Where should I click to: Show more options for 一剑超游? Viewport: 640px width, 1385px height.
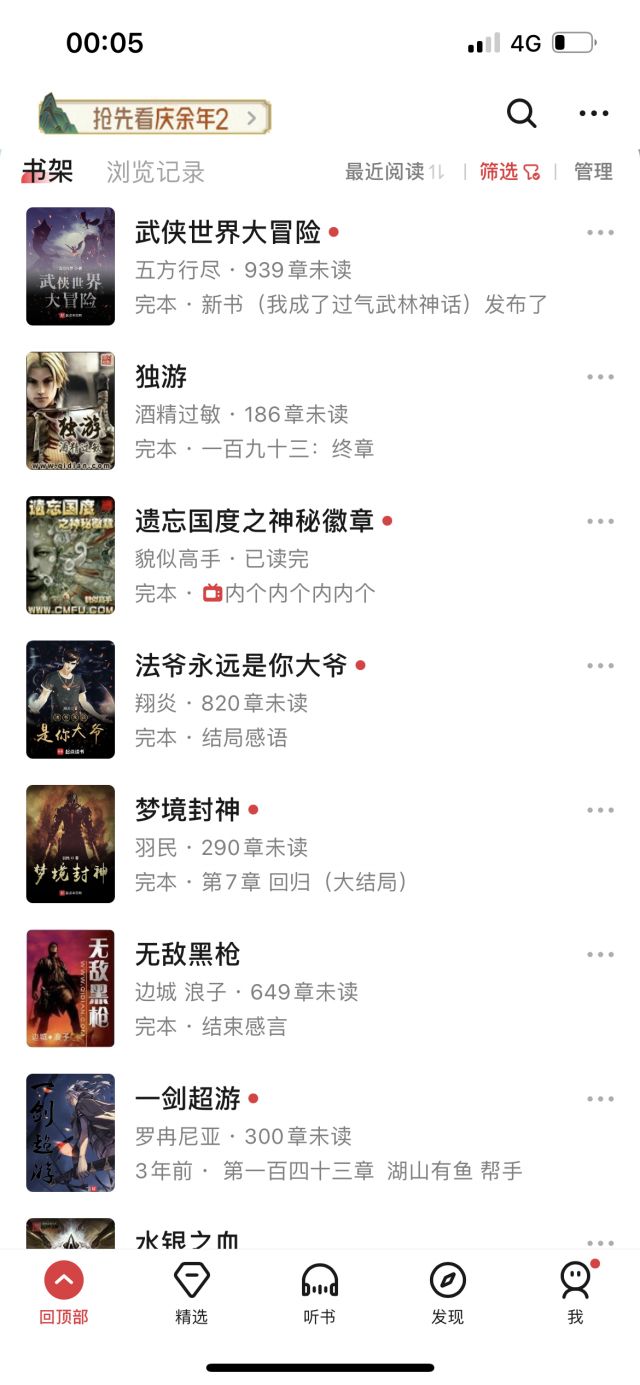pos(600,1099)
